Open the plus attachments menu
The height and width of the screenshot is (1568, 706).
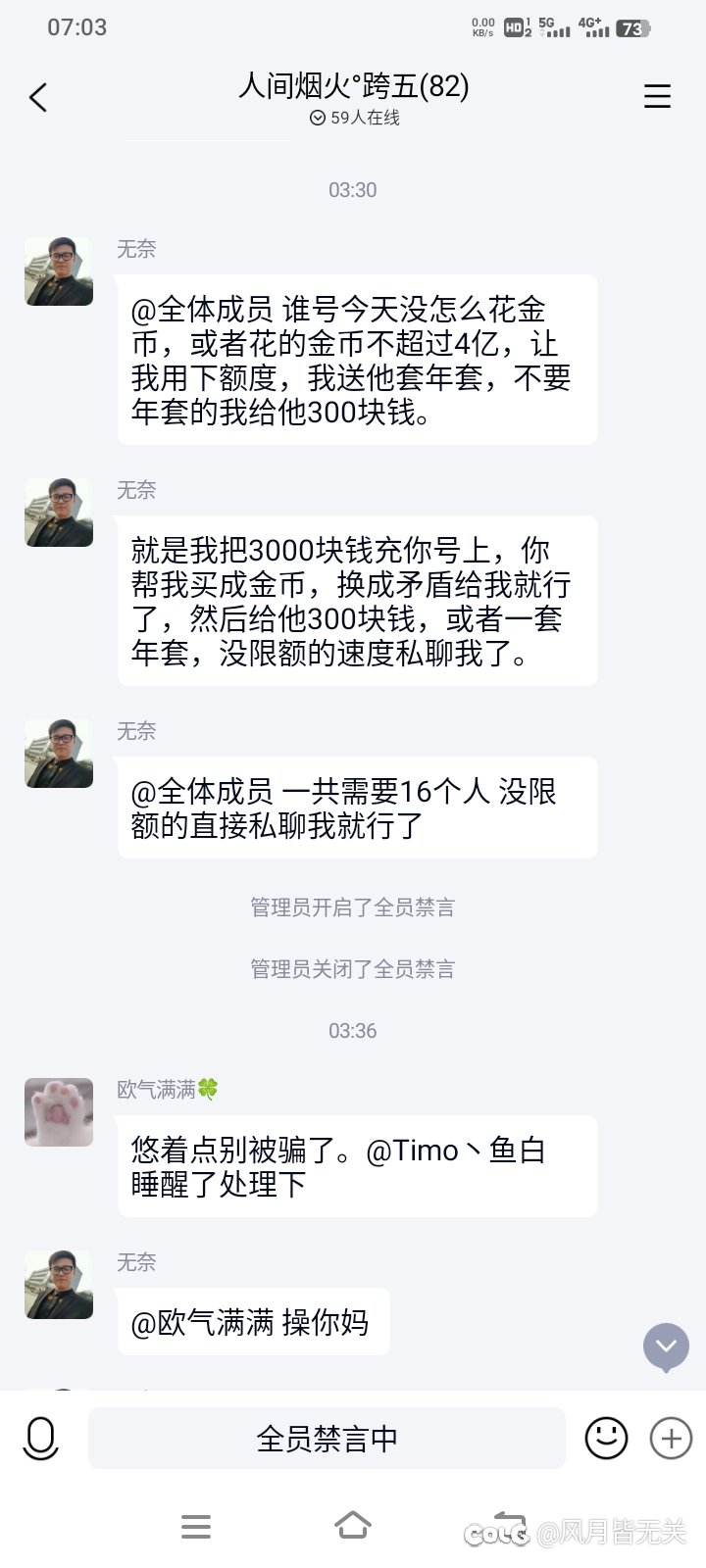pos(671,1438)
